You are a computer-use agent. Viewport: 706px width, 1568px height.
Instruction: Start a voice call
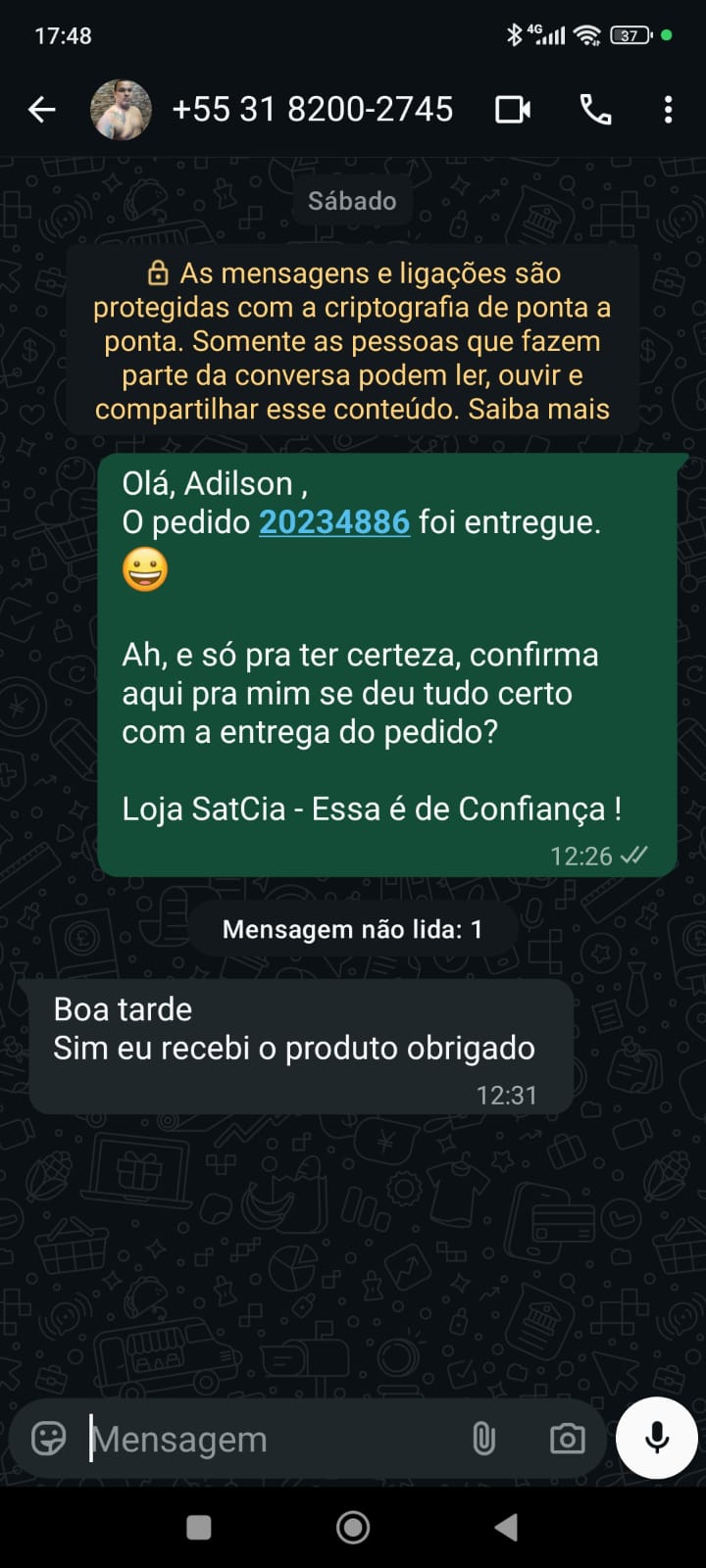(x=595, y=110)
